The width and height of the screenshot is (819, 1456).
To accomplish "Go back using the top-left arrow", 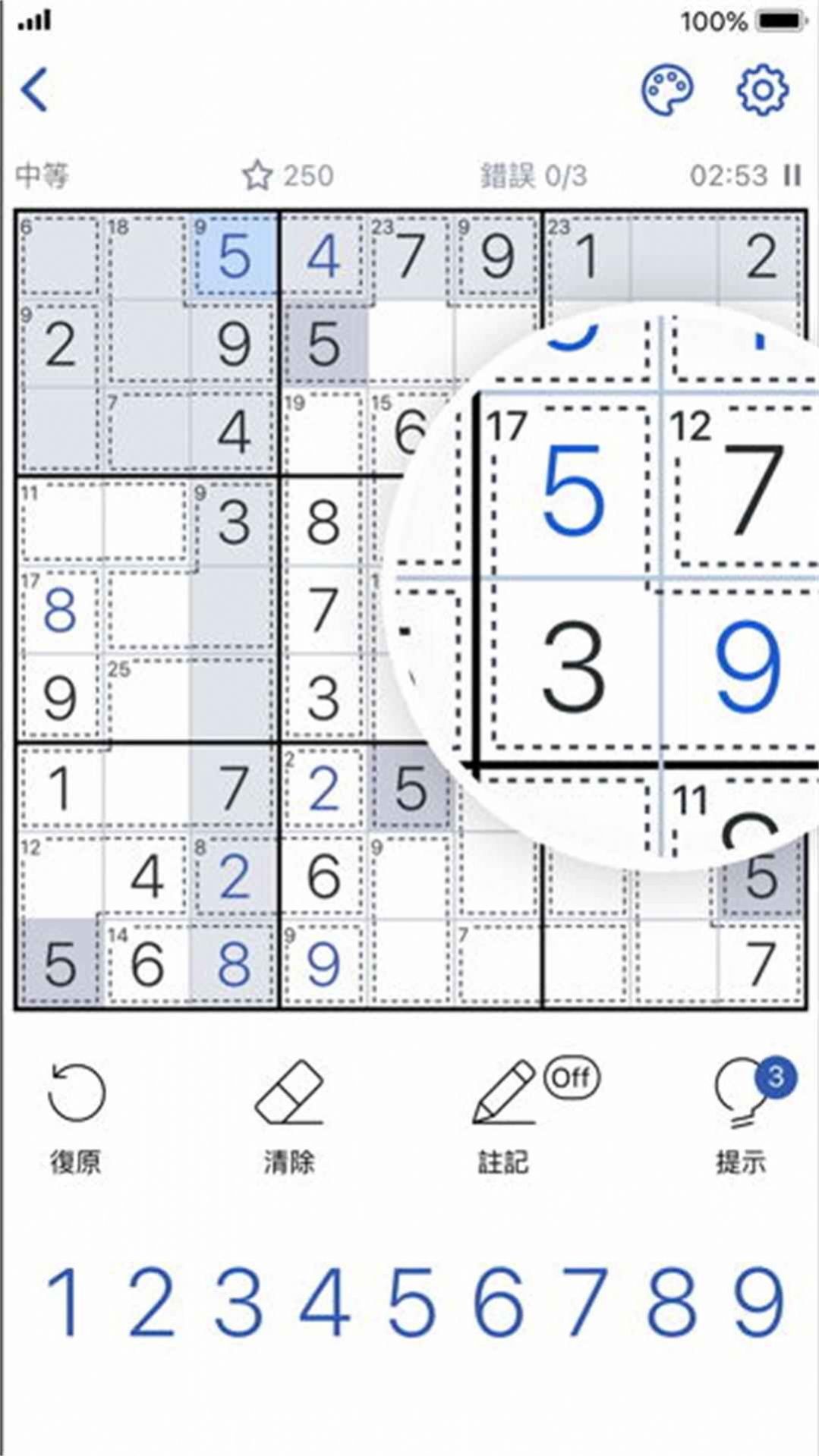I will 35,90.
